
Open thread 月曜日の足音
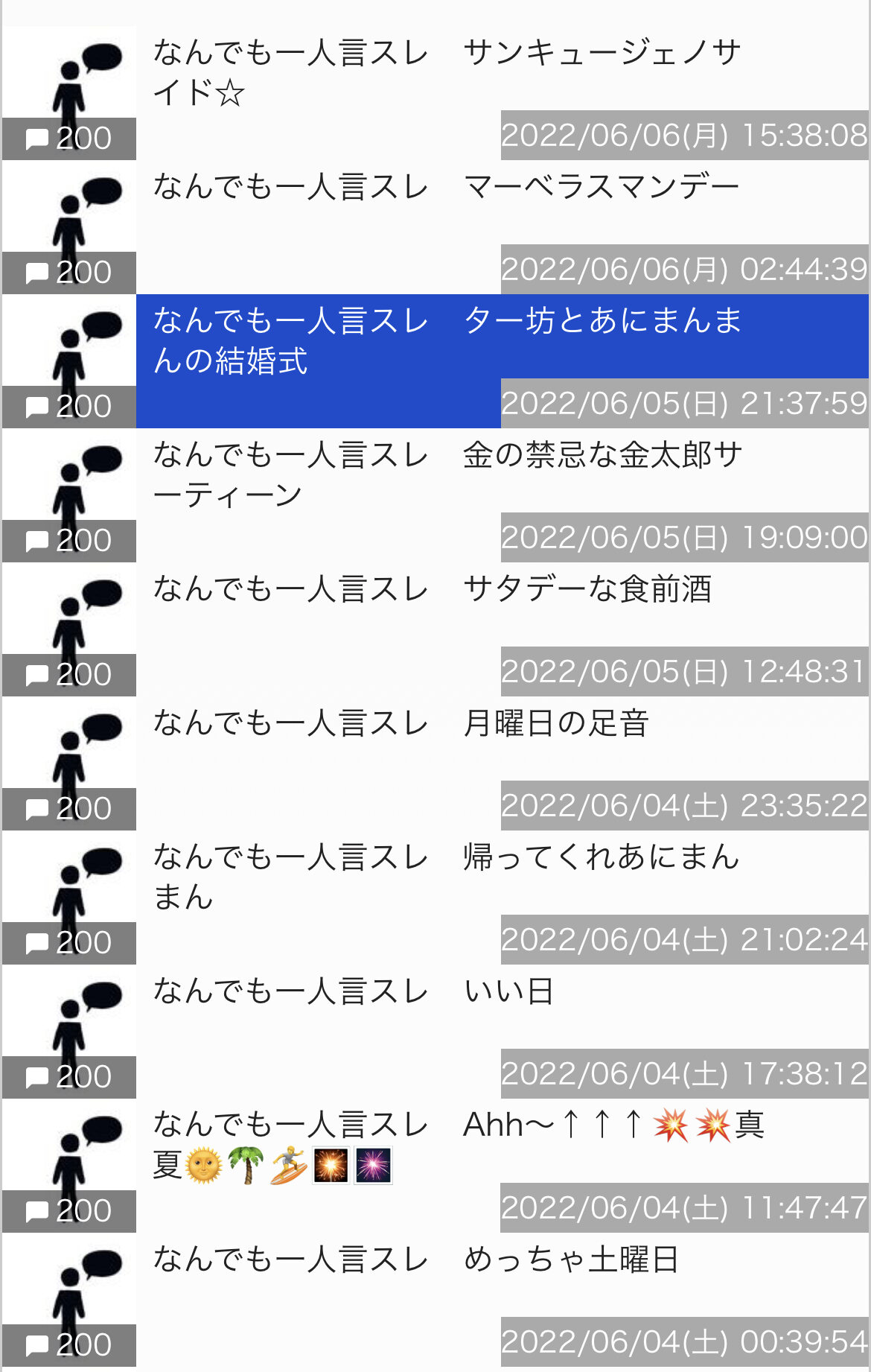(x=447, y=724)
